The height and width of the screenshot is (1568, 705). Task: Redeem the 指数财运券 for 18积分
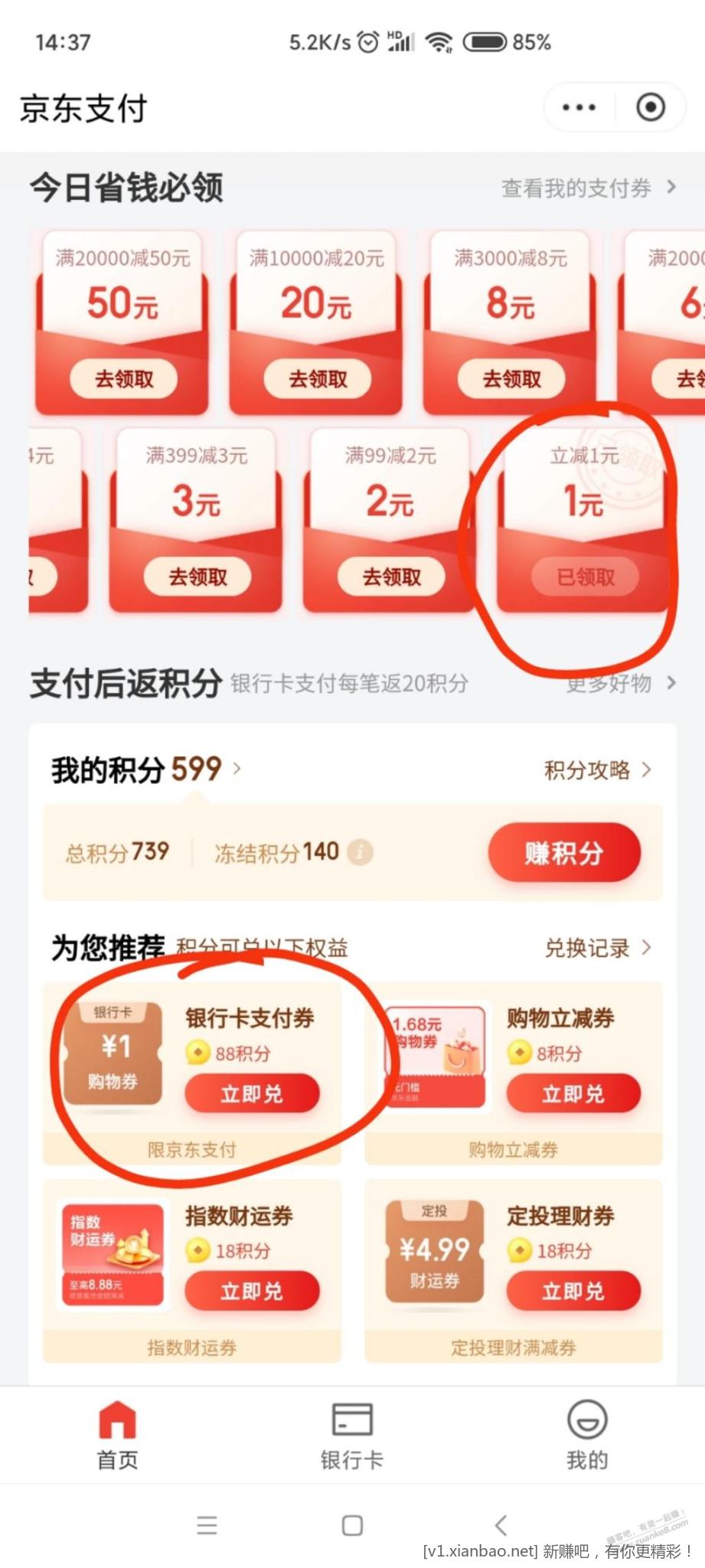point(252,1291)
